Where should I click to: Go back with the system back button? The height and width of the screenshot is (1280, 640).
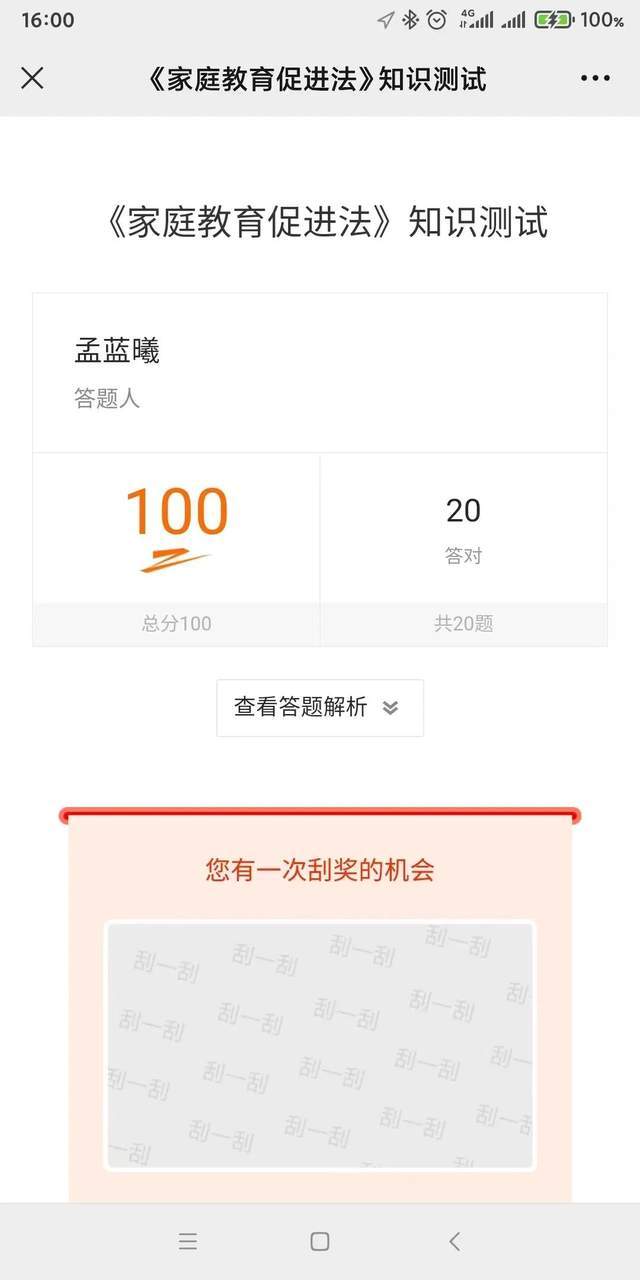[x=454, y=1241]
